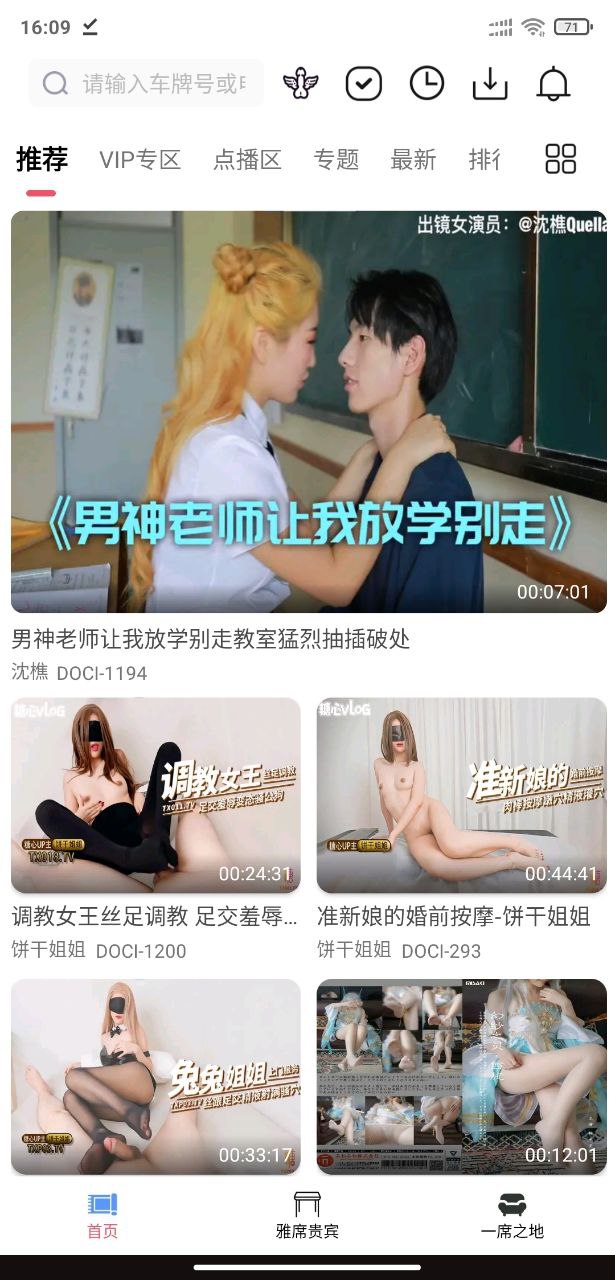Screen dimensions: 615x1280
Task: Tap the search input field
Action: point(147,83)
